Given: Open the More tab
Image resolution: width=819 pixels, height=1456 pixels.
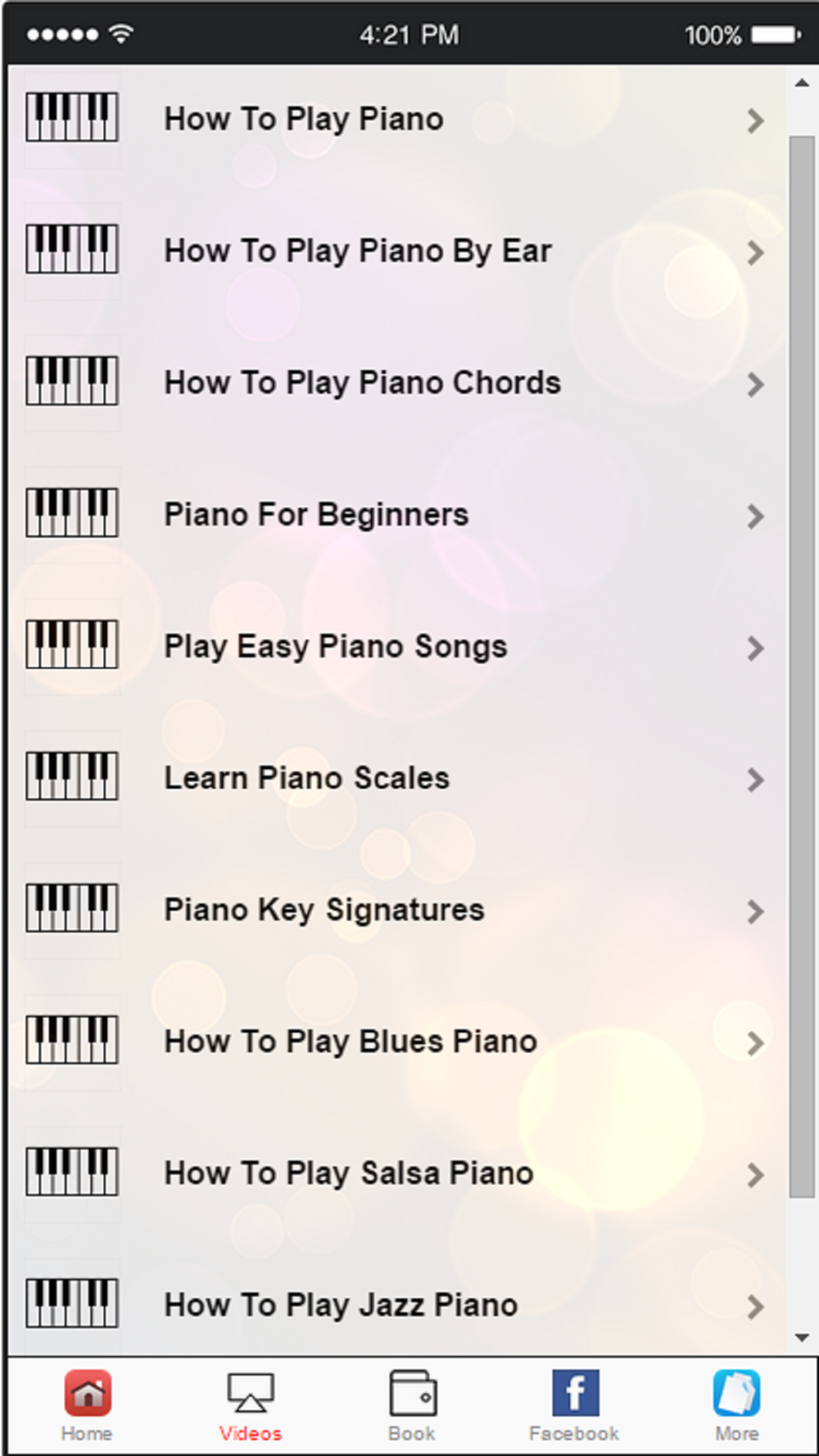Looking at the screenshot, I should (736, 1405).
